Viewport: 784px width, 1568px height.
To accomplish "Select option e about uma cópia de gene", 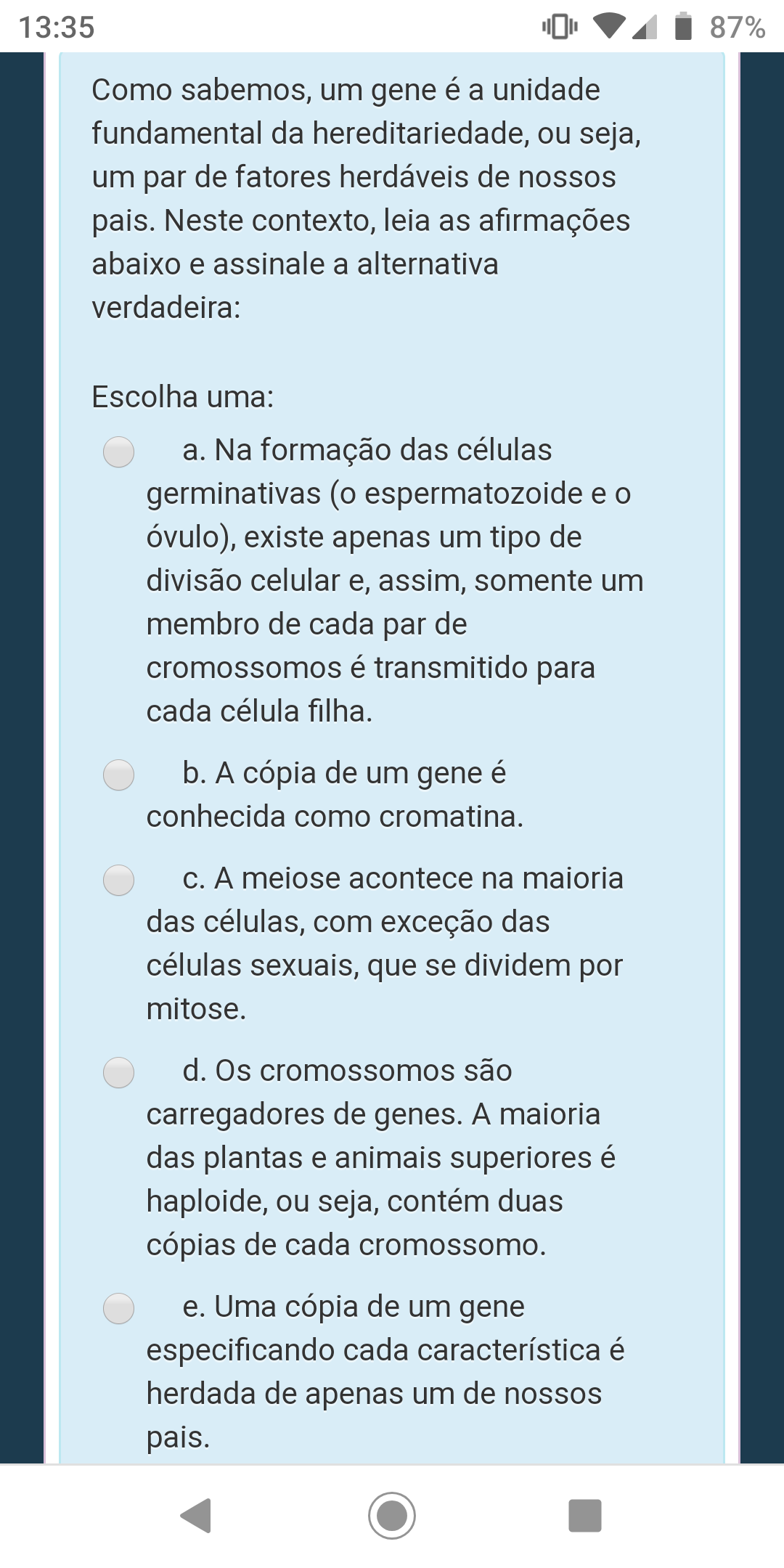I will click(x=118, y=1308).
